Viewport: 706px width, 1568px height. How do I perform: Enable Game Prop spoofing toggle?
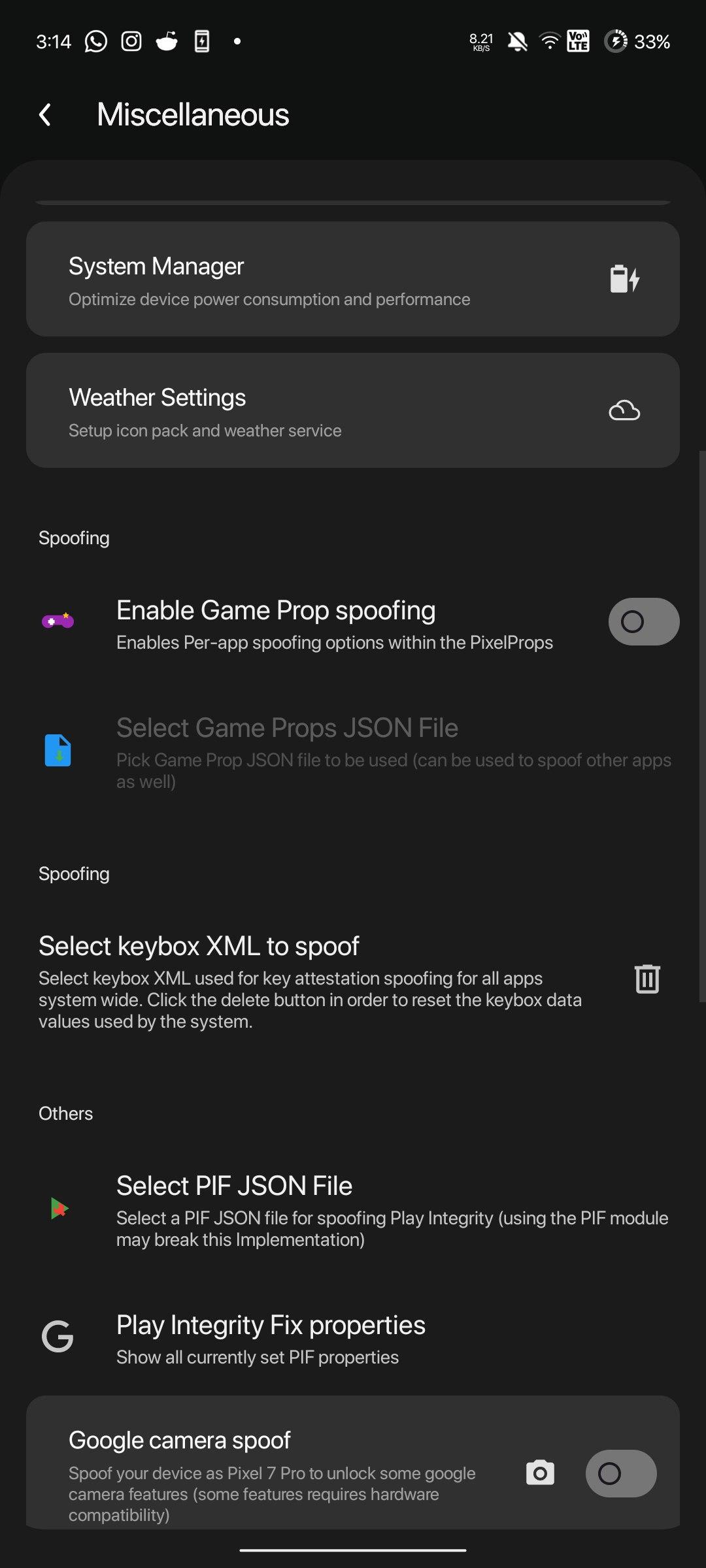point(643,622)
